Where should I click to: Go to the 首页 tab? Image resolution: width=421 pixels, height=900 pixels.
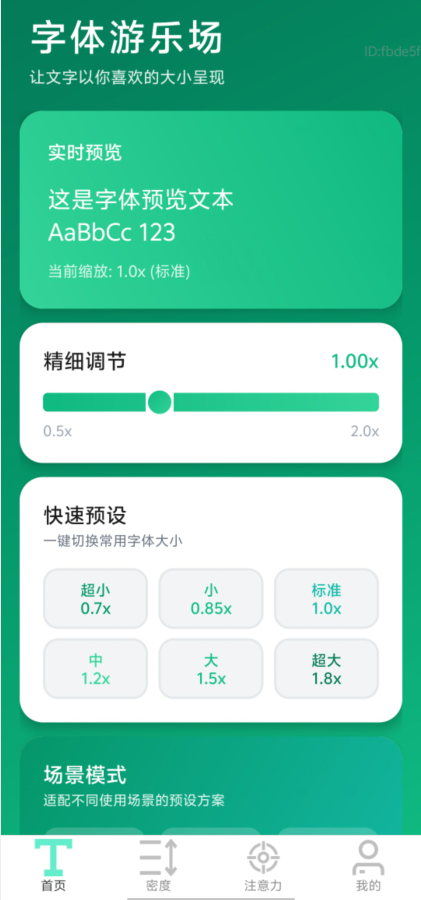tap(53, 866)
